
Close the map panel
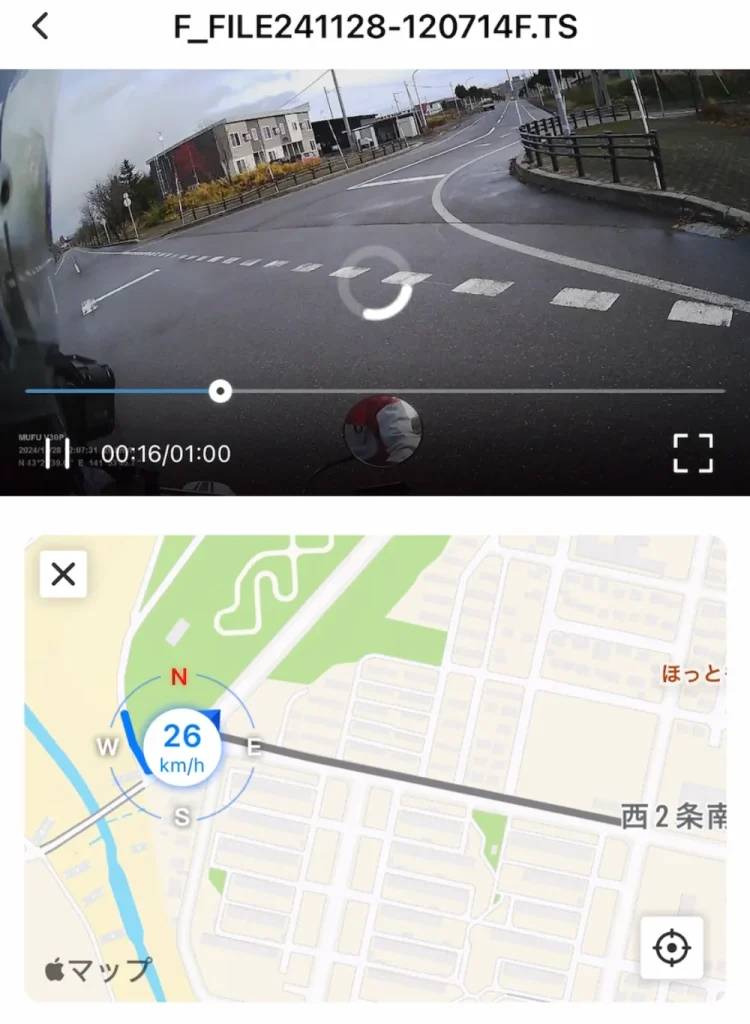coord(63,574)
